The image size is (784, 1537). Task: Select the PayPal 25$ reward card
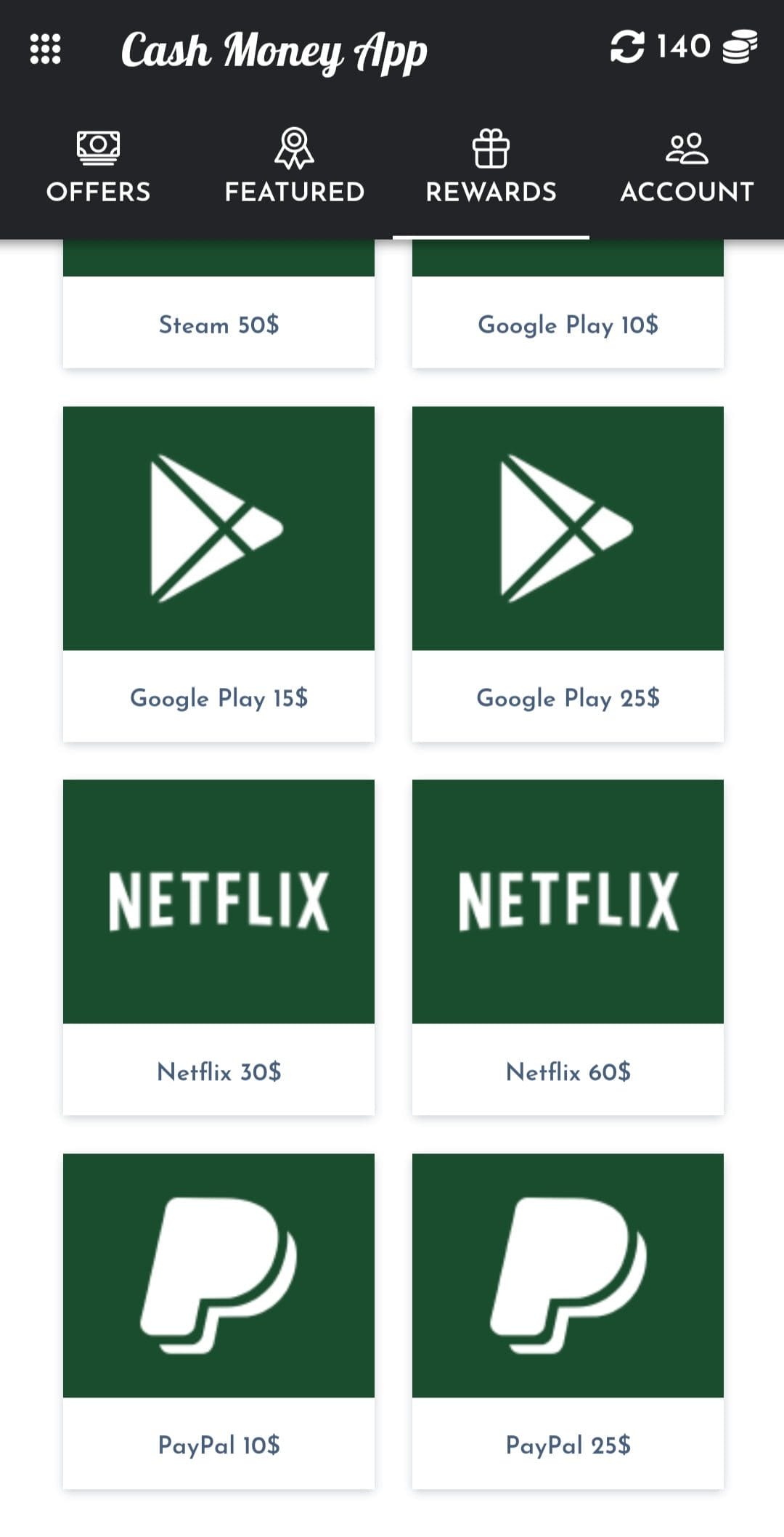point(568,1321)
